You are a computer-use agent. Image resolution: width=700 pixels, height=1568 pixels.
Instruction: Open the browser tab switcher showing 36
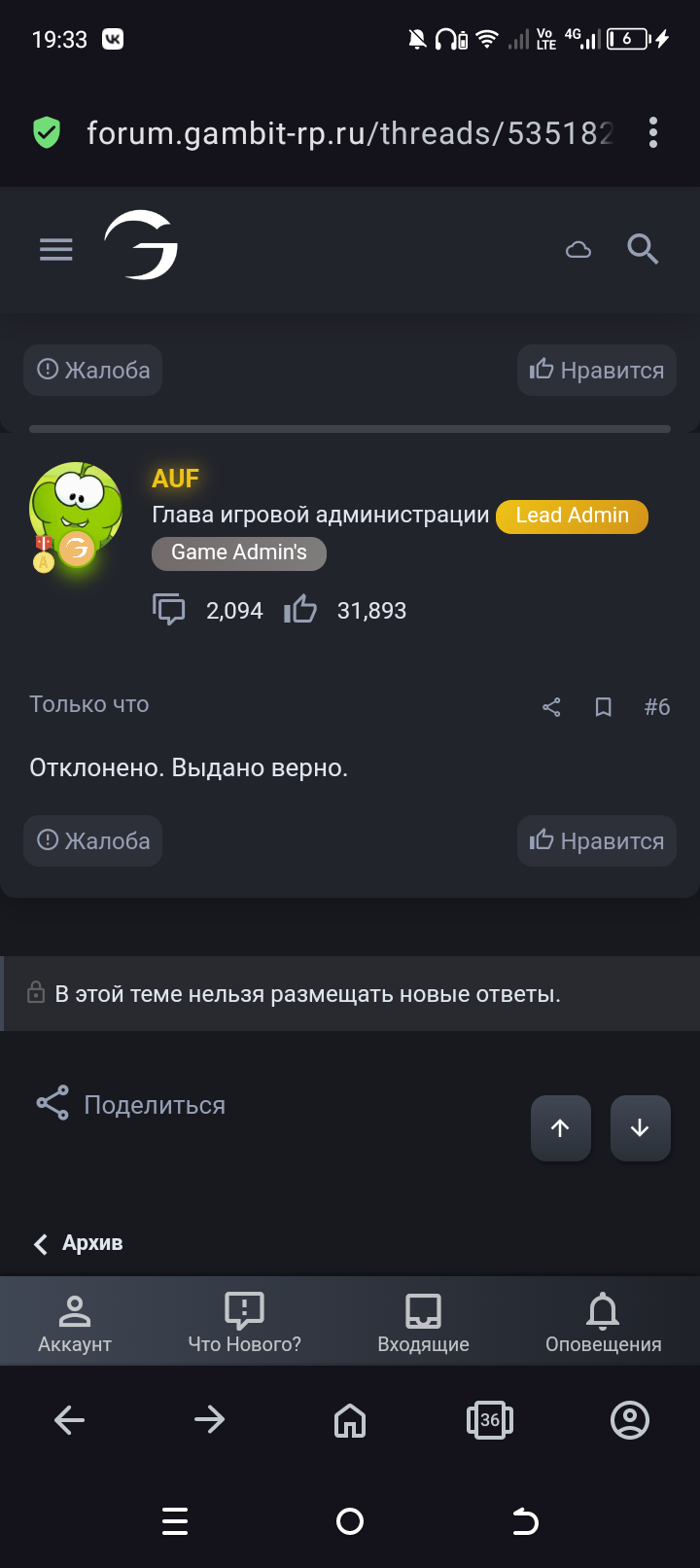489,1420
